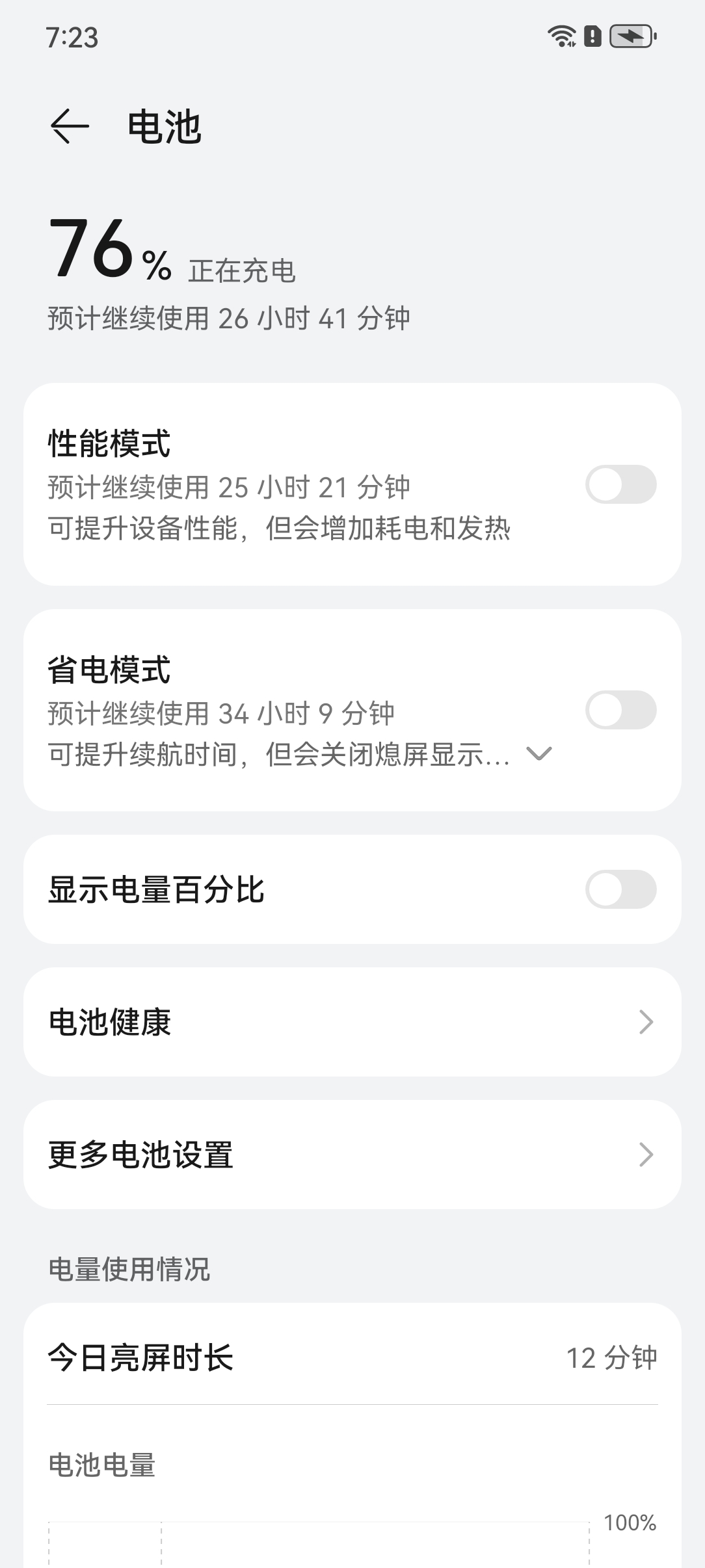Viewport: 705px width, 1568px height.
Task: Open 更多电池设置
Action: point(352,1155)
